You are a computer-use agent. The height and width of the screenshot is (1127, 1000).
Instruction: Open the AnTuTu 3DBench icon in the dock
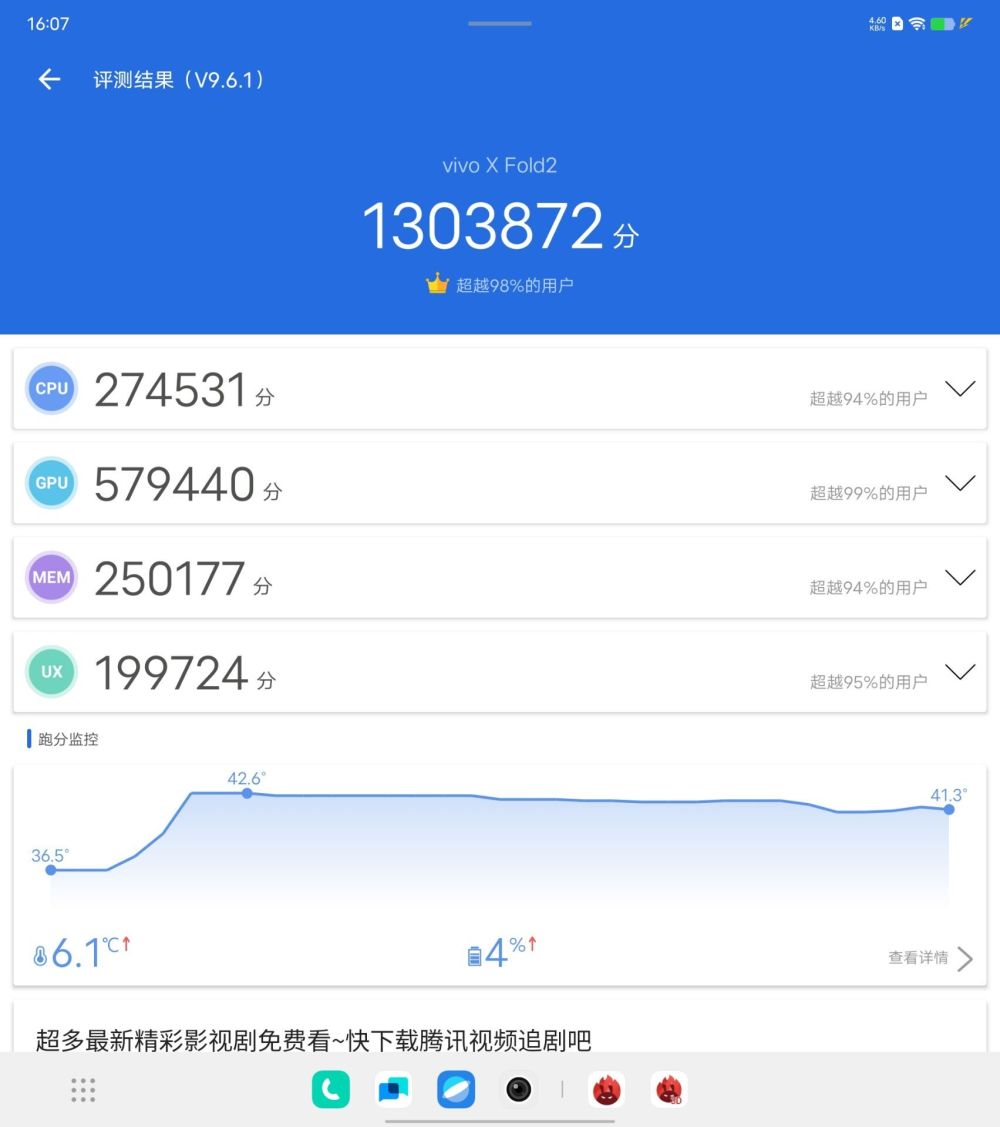pos(668,1090)
